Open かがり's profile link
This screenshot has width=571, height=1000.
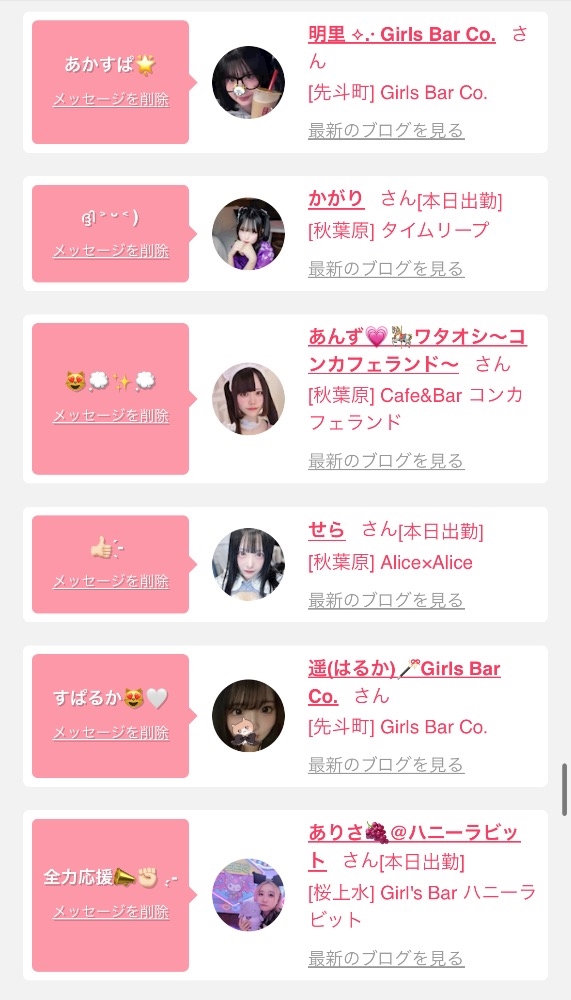click(x=336, y=199)
